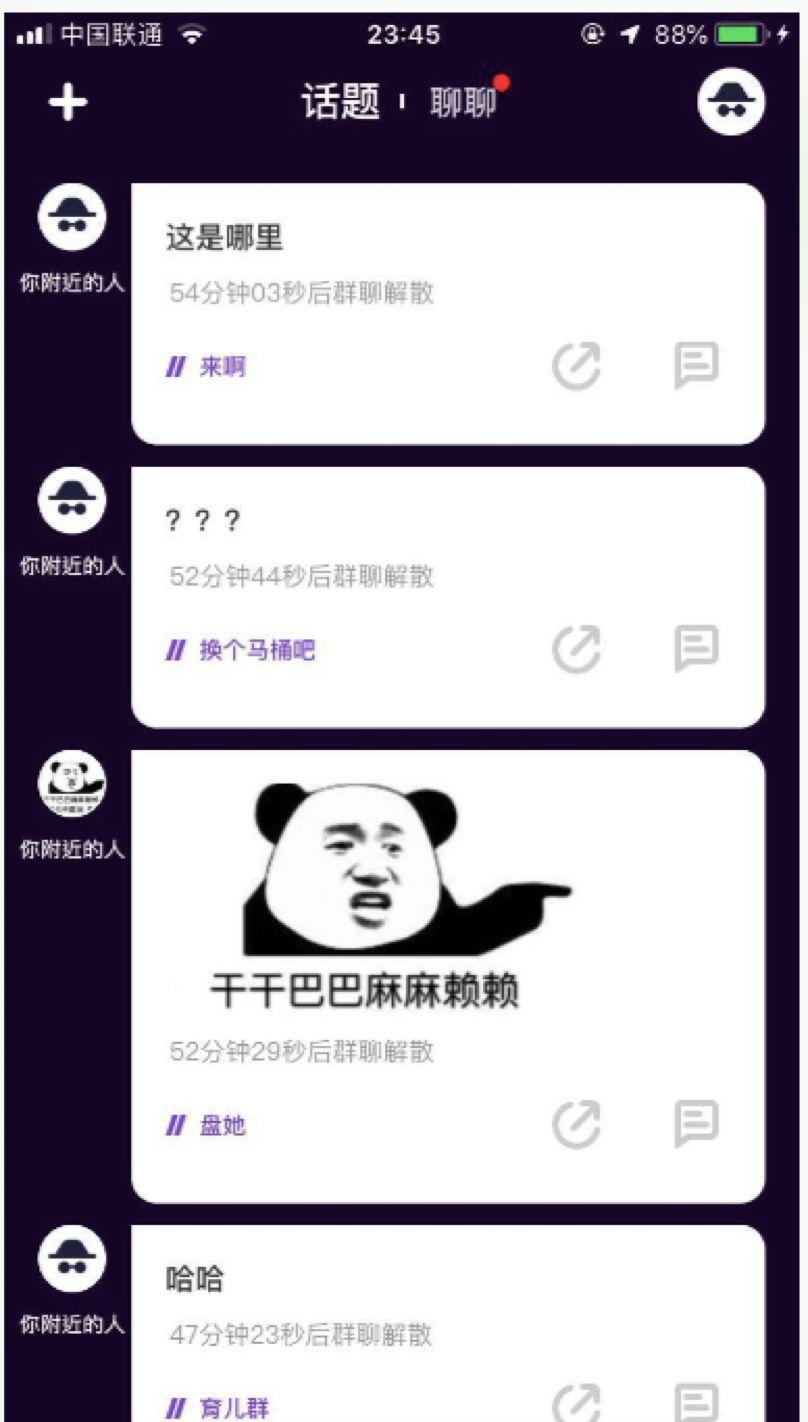The height and width of the screenshot is (1422, 808).
Task: Share the 哈哈 topic
Action: (578, 1402)
